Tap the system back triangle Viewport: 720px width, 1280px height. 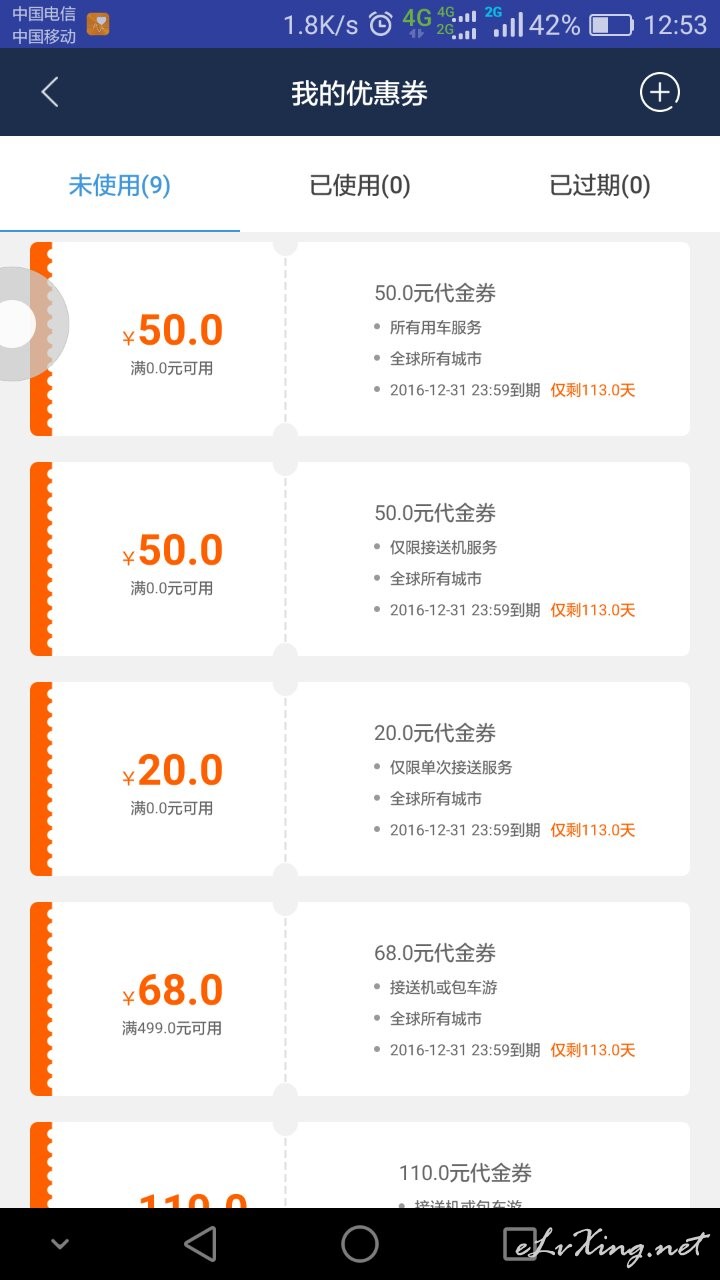tap(200, 1244)
